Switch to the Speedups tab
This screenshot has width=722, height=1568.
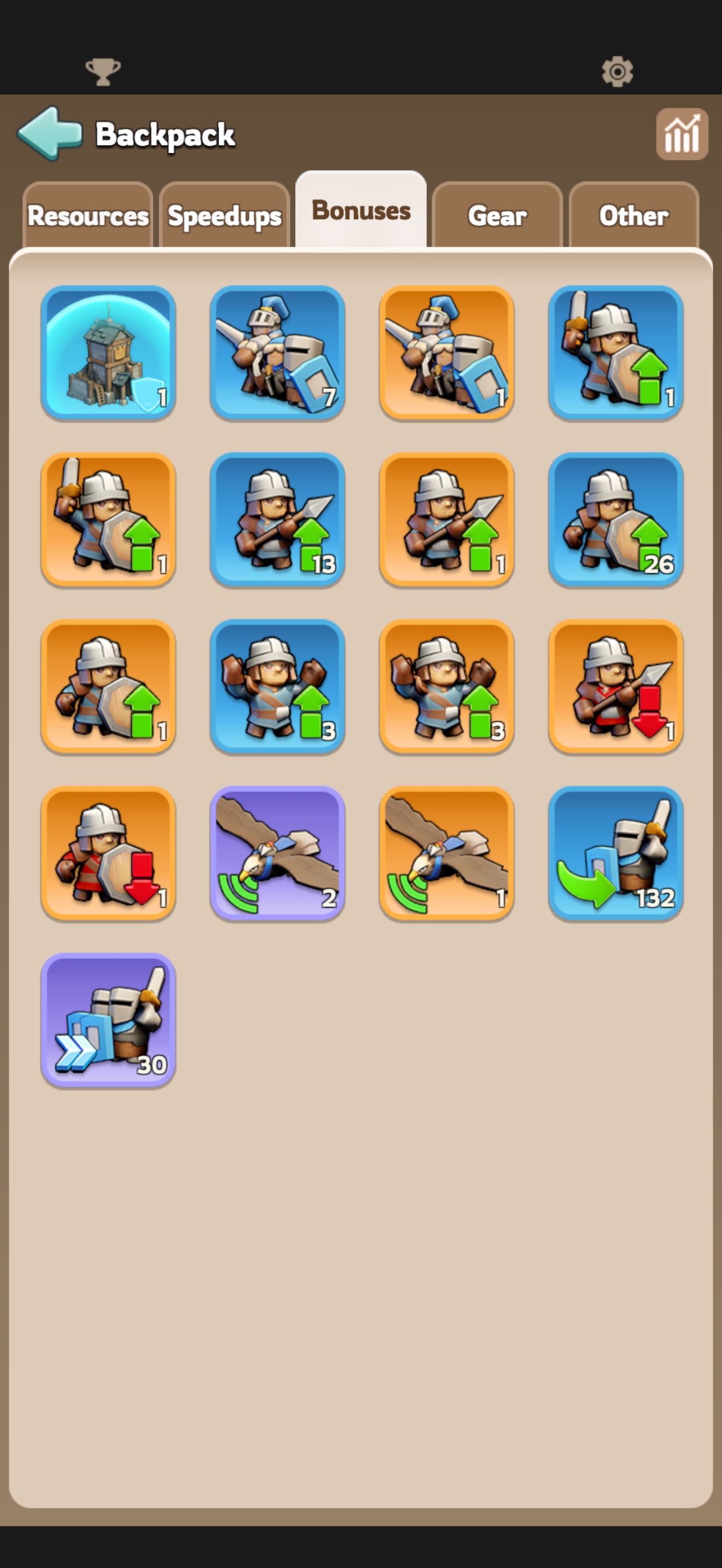point(224,215)
